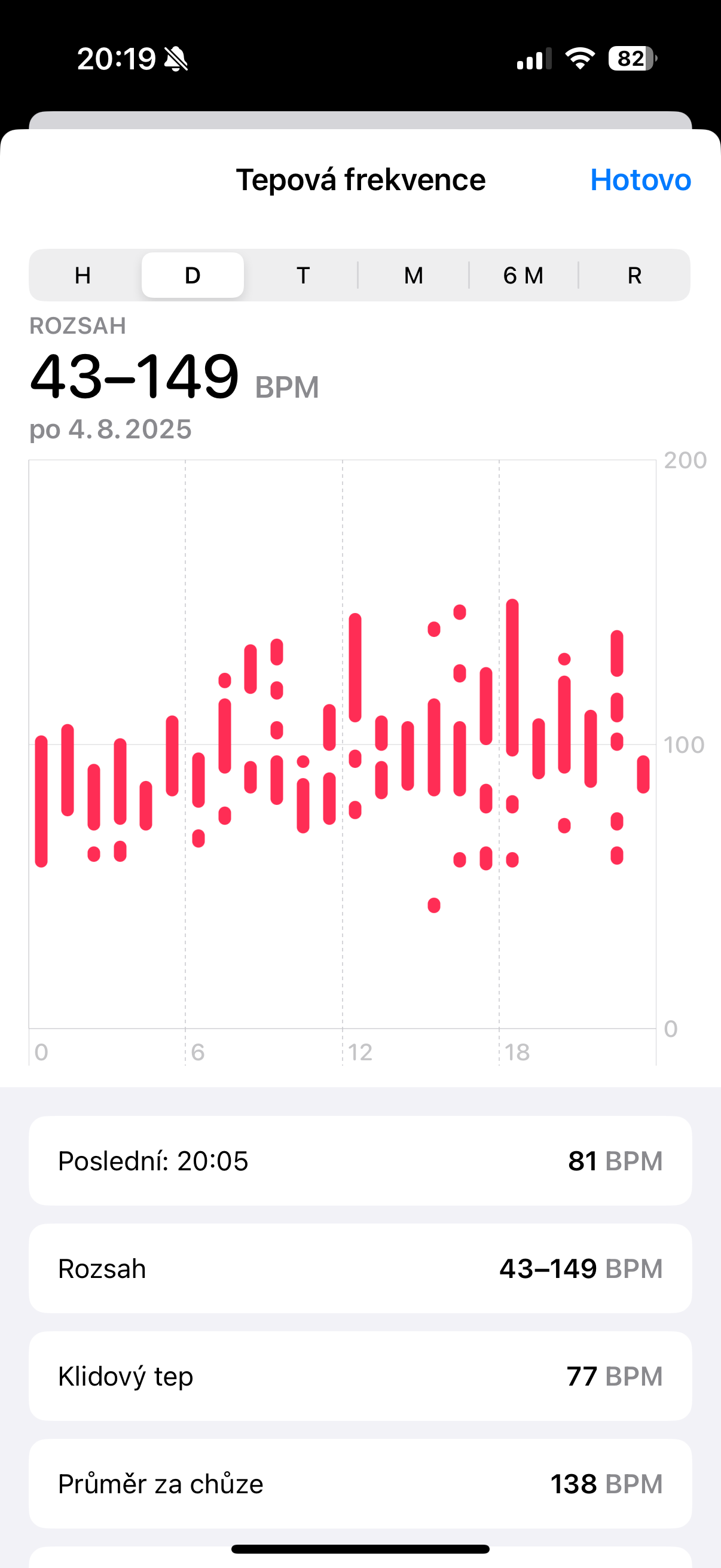721x1568 pixels.
Task: Show Klidový tep on the chart
Action: tap(360, 1376)
